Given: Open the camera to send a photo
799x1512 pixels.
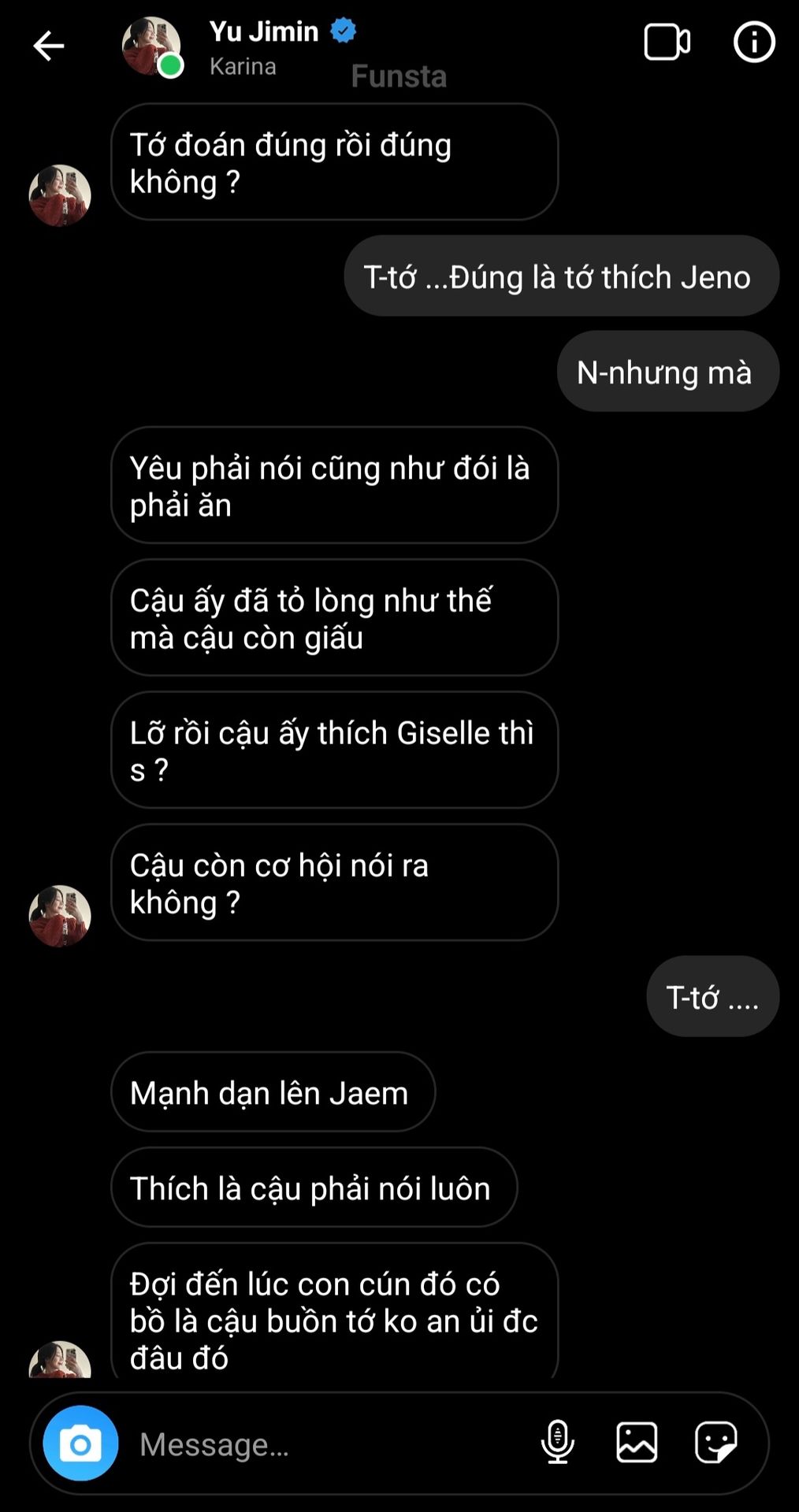Looking at the screenshot, I should pos(80,1443).
